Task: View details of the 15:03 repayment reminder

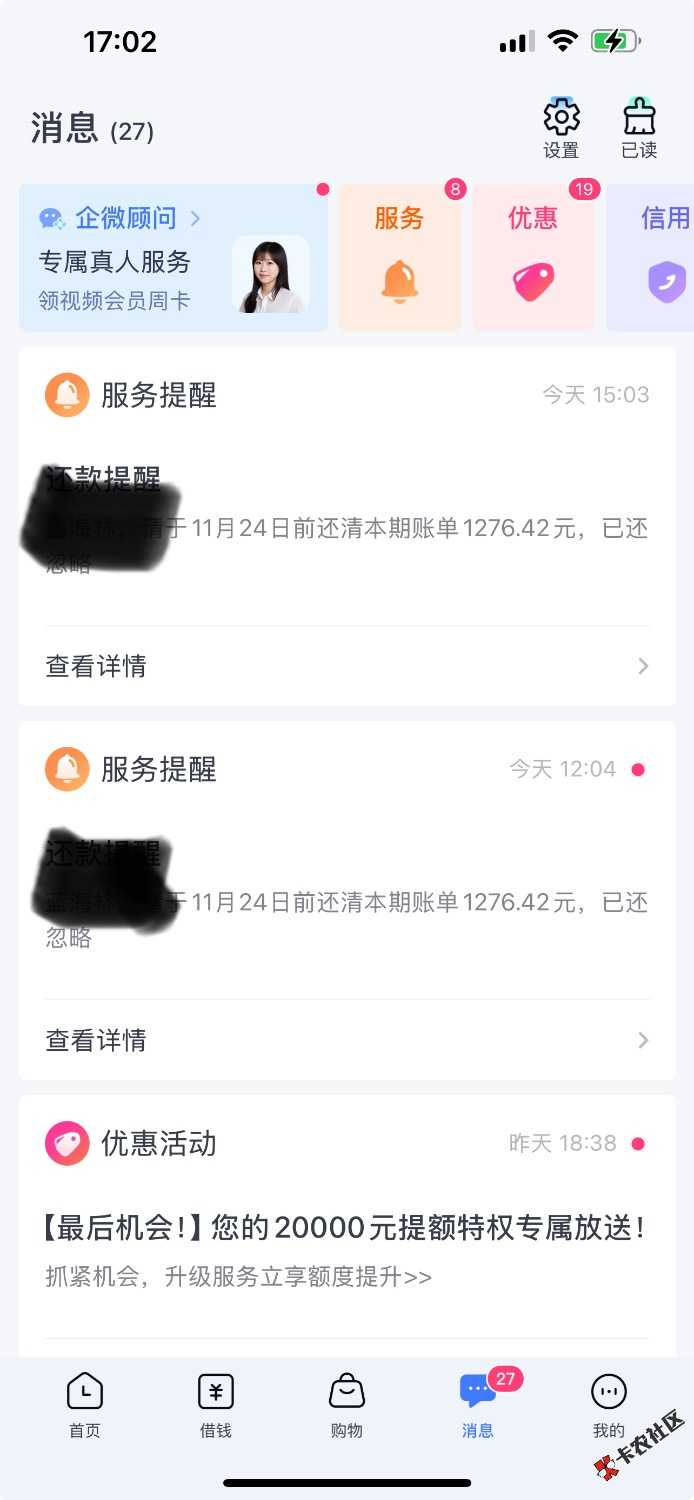Action: [x=347, y=666]
